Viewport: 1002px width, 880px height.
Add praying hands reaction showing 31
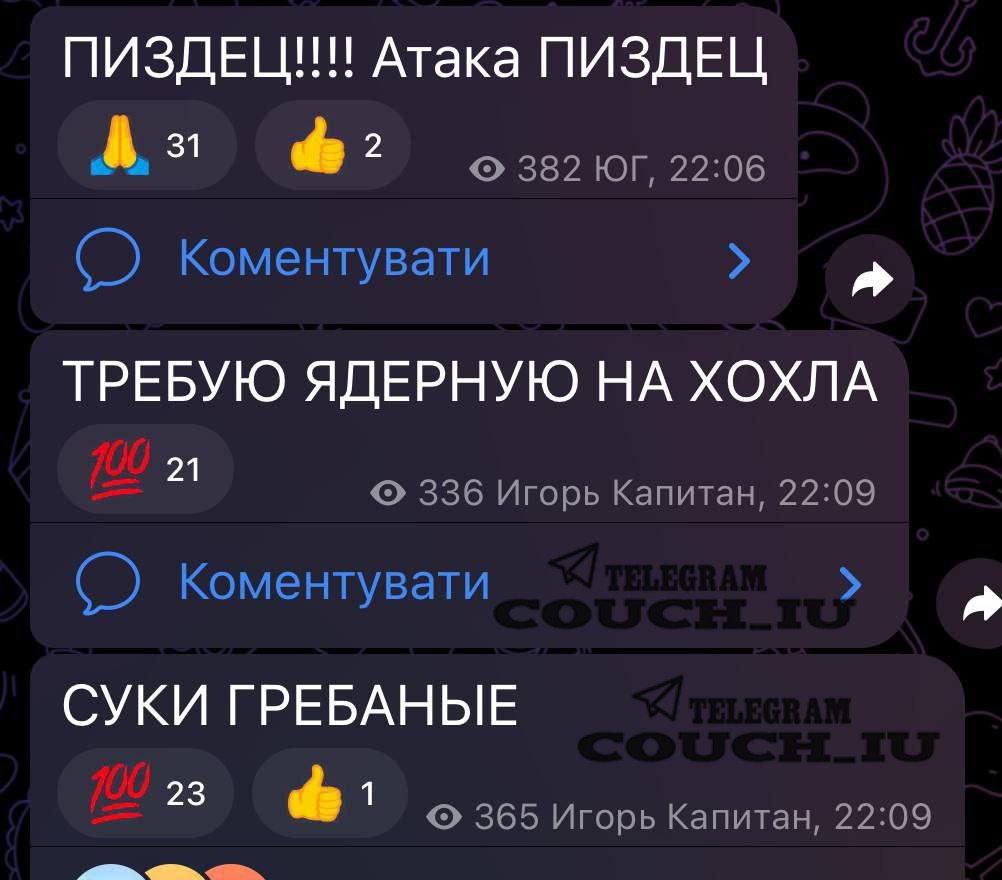(146, 147)
